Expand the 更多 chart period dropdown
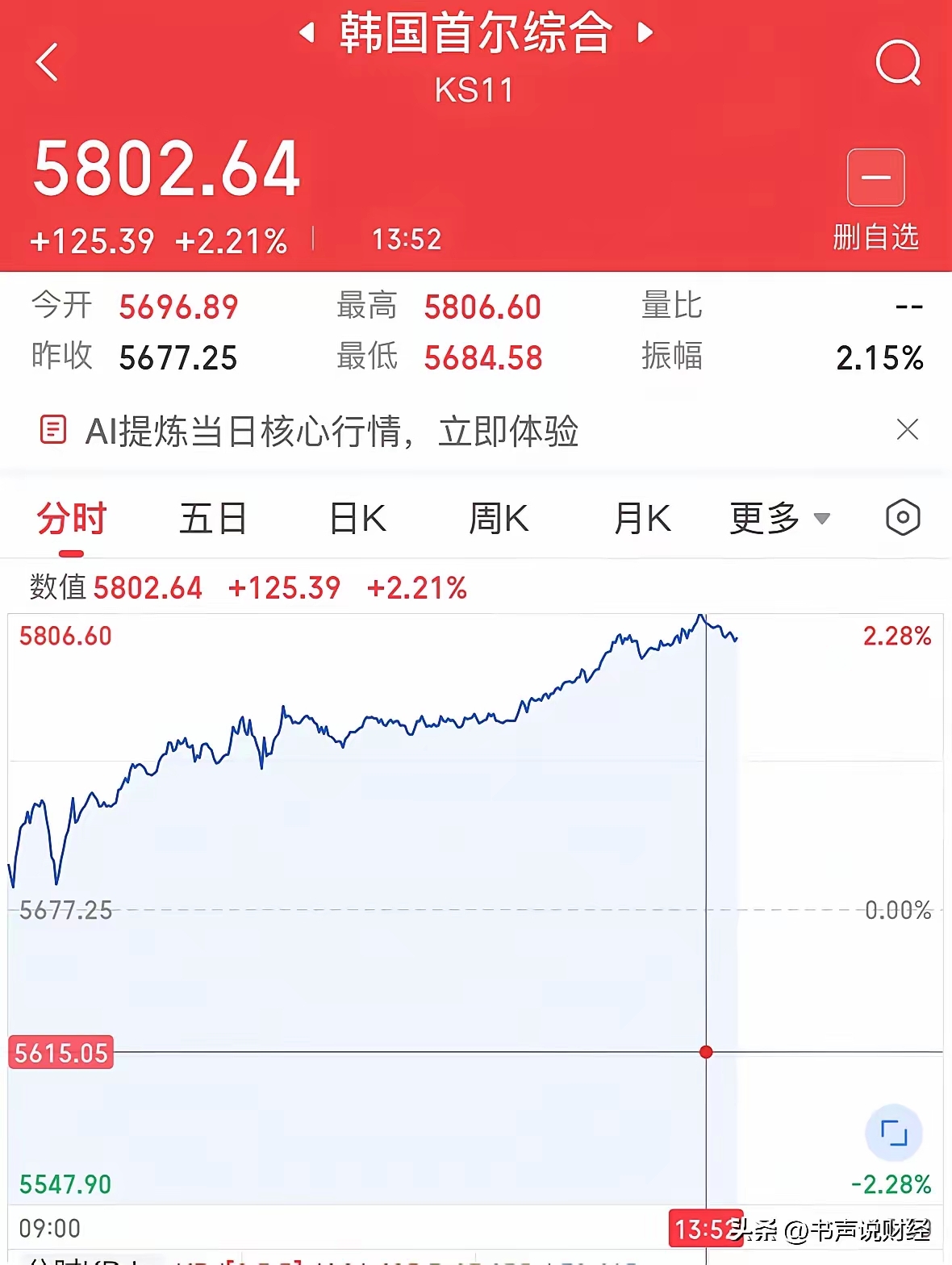Screen dimensions: 952x1265 (780, 518)
